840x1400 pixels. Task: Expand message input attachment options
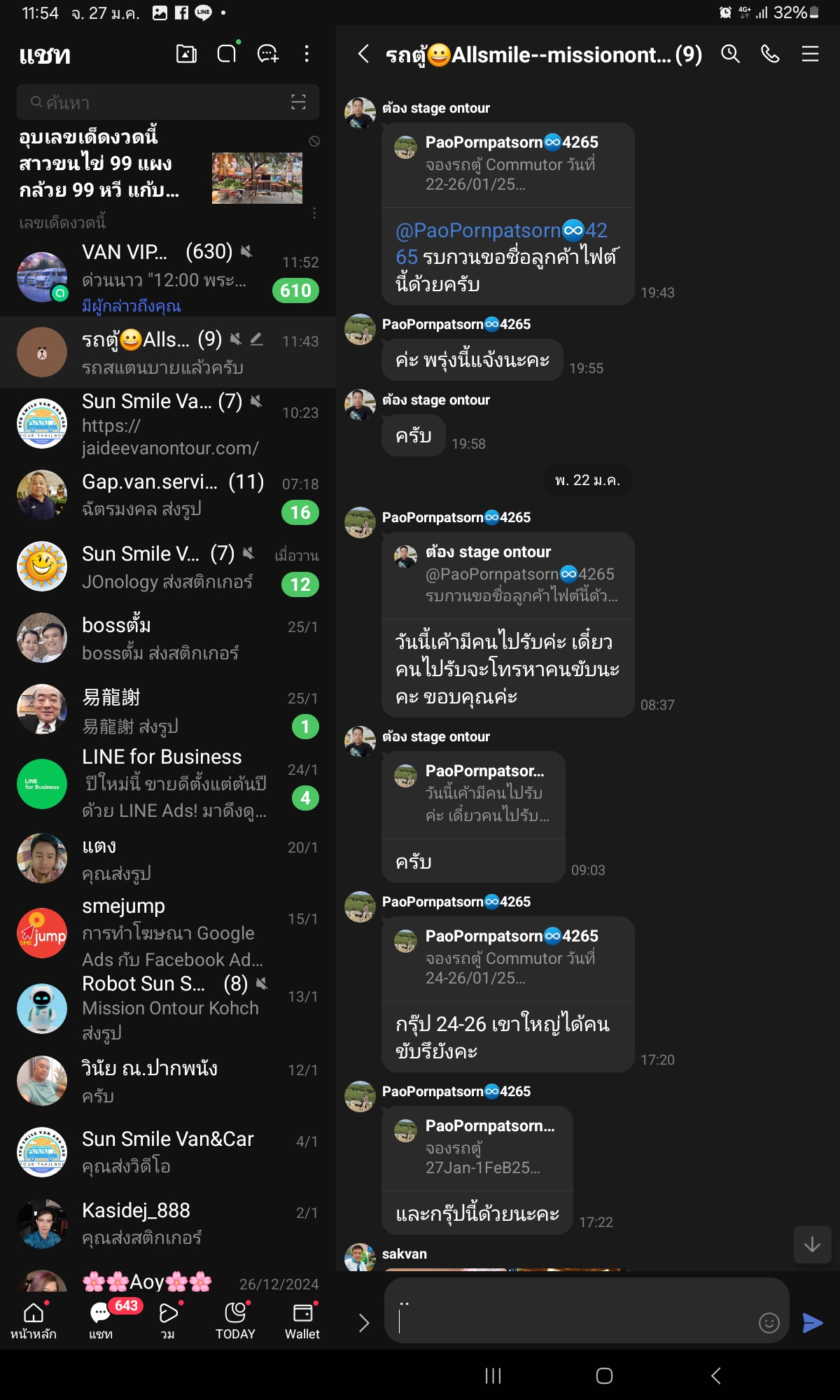pos(363,1322)
